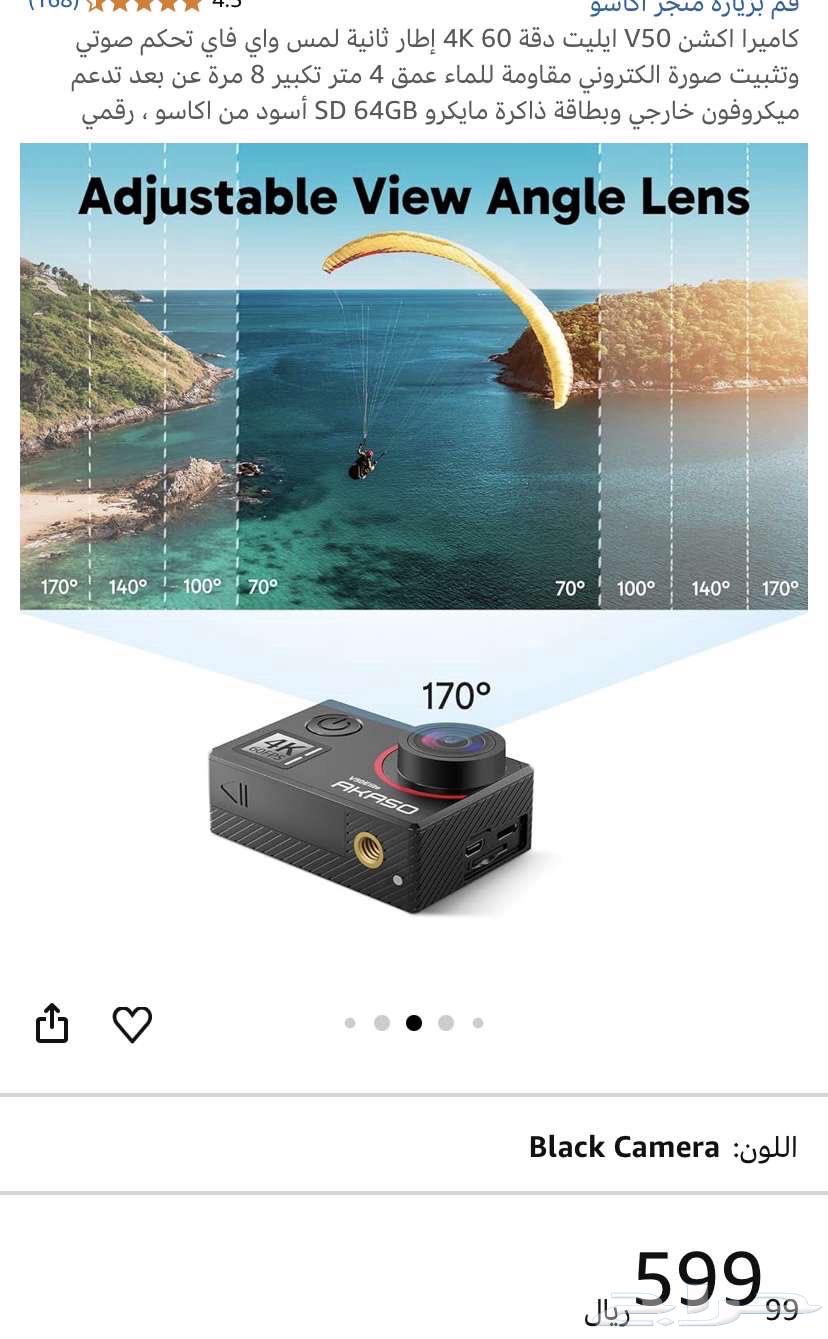Visit the AKASO store link
This screenshot has width=828, height=1339.
[694, 6]
